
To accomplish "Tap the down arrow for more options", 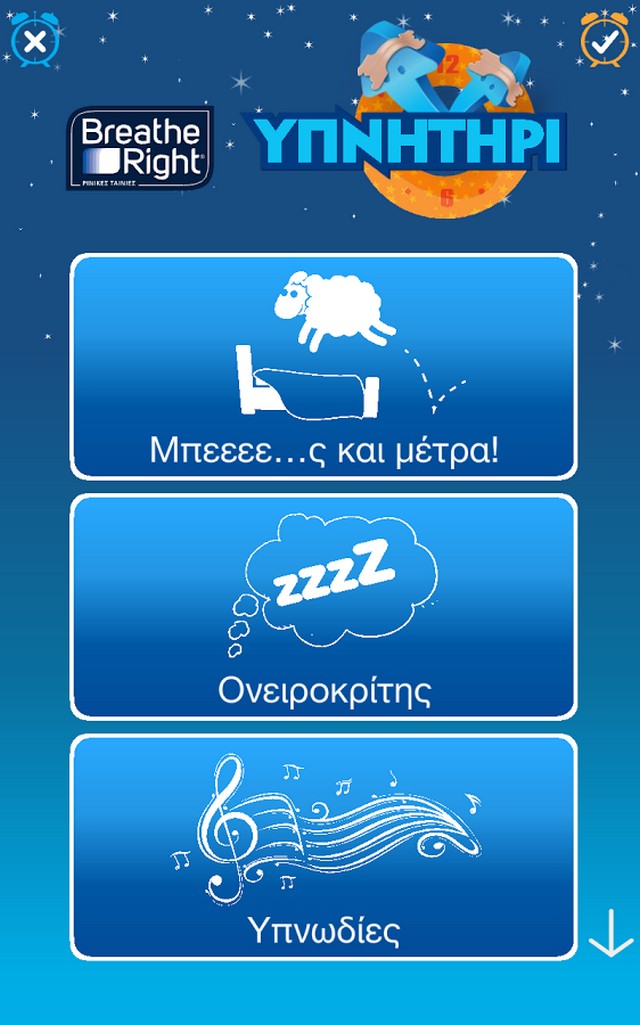I will [x=611, y=933].
